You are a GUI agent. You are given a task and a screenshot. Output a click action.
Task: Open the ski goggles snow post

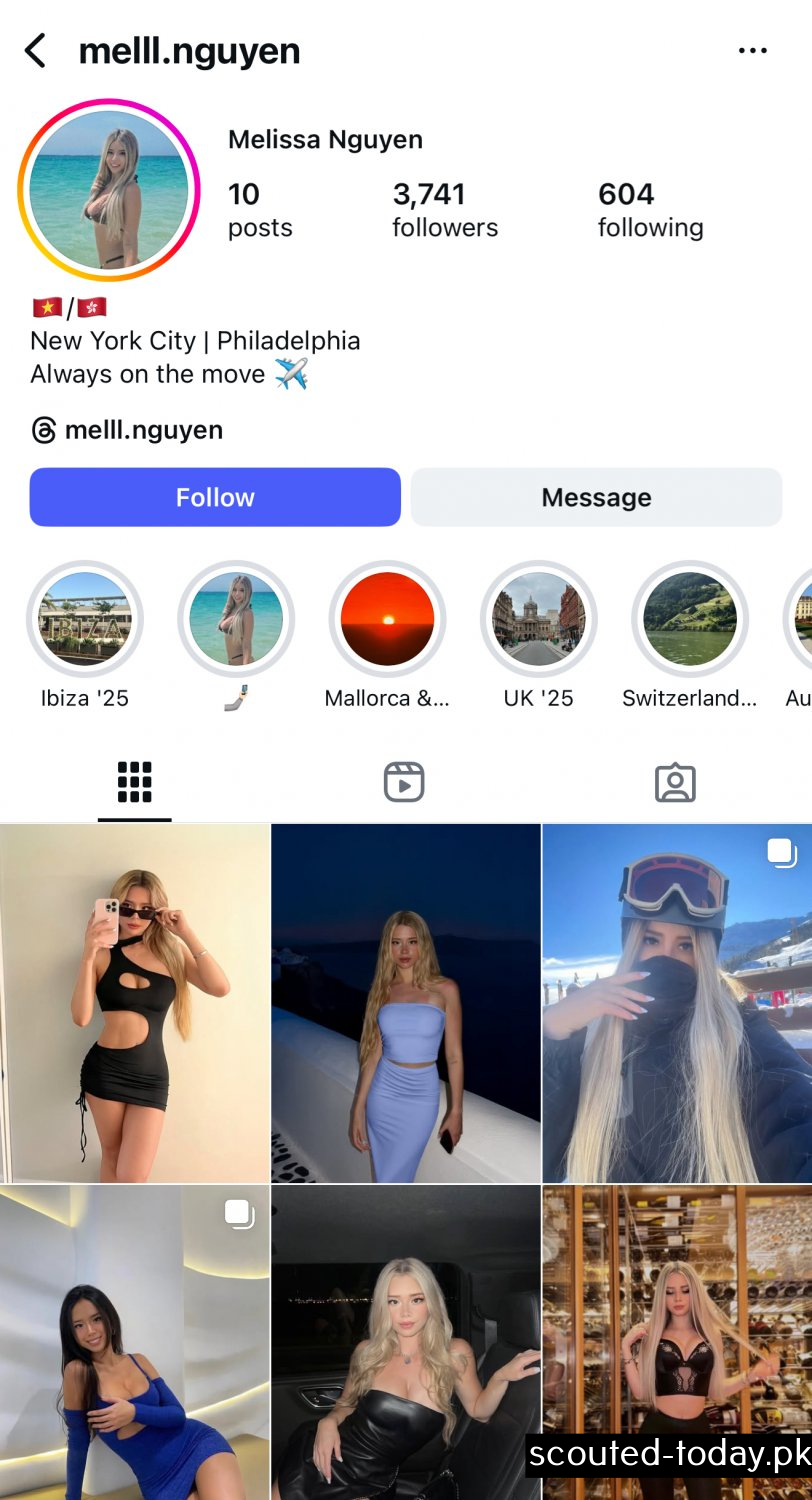[677, 1003]
